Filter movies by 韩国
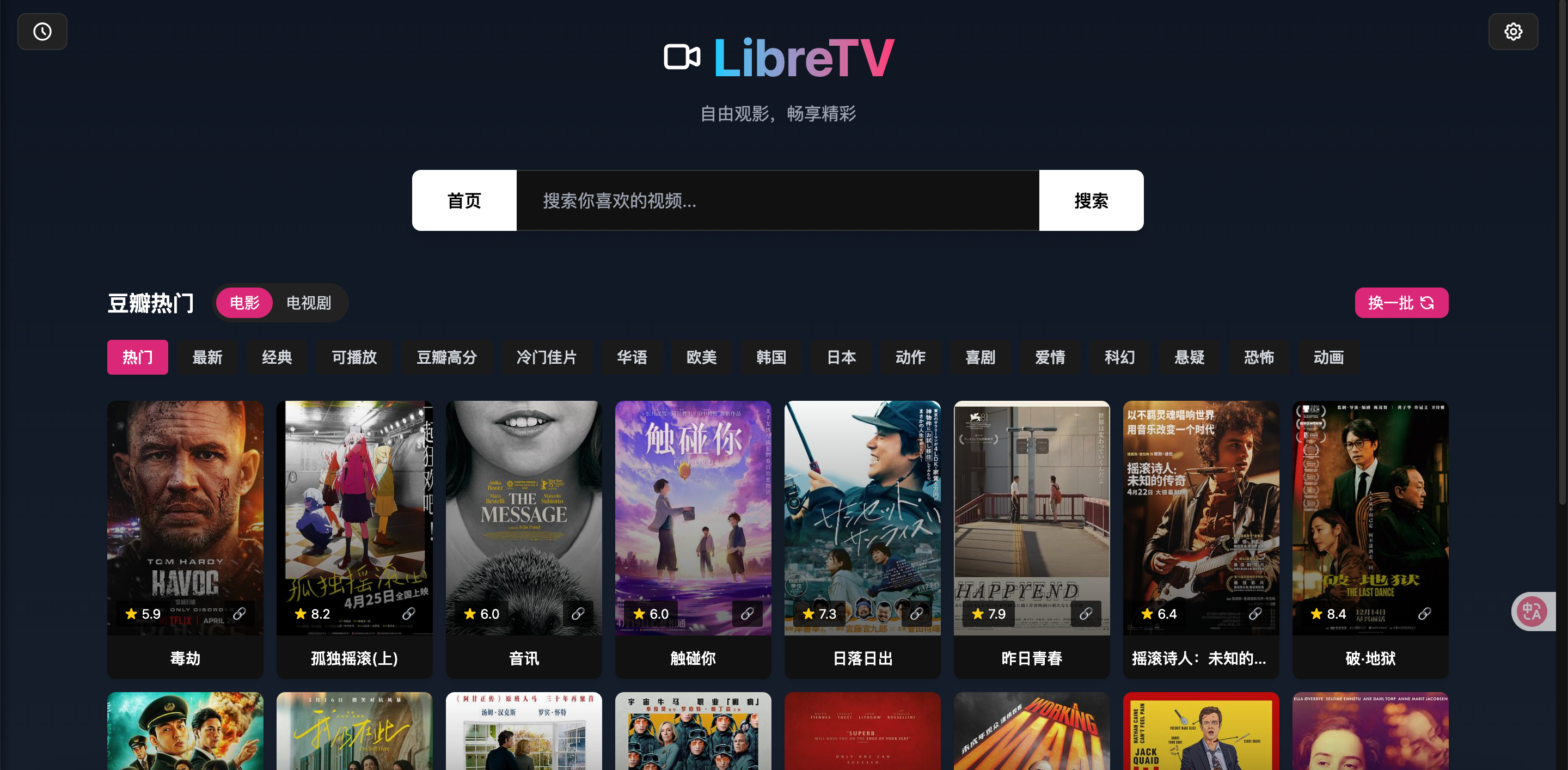The width and height of the screenshot is (1568, 770). 771,357
